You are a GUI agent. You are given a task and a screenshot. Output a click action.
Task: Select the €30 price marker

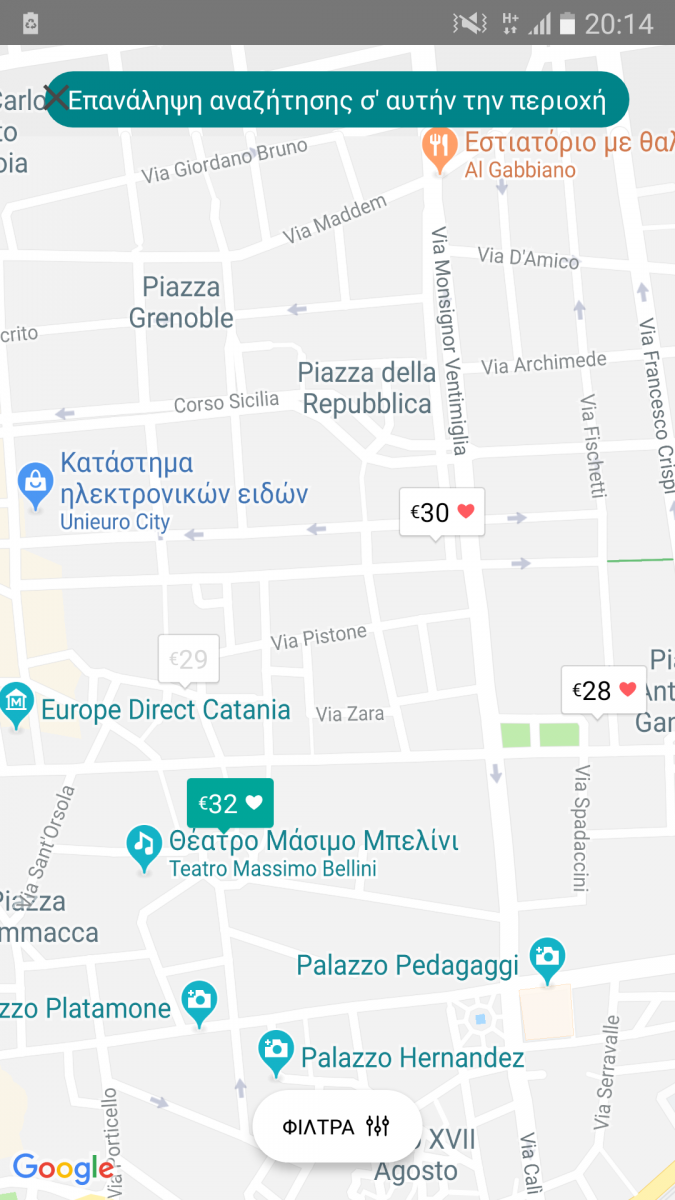(442, 514)
